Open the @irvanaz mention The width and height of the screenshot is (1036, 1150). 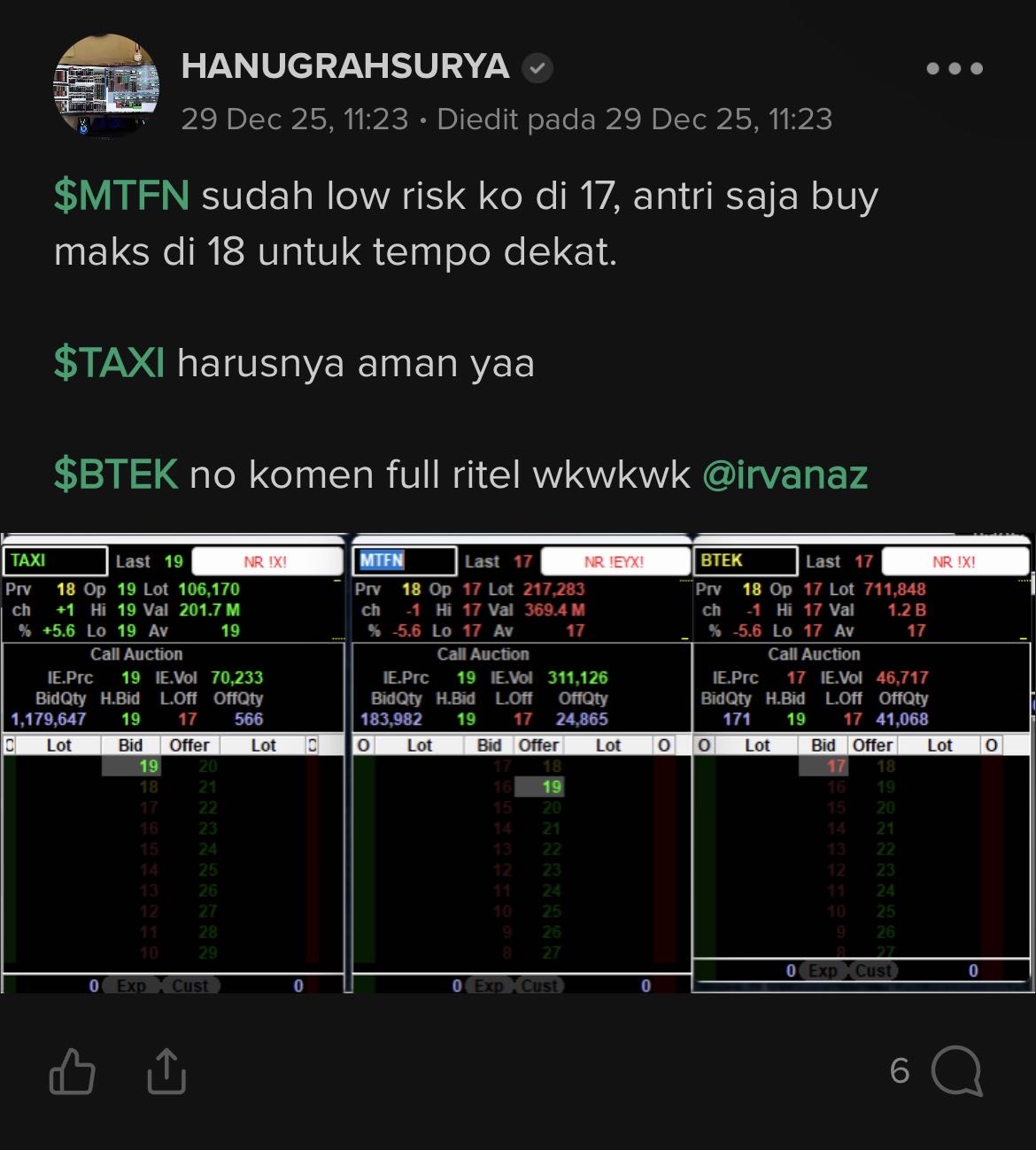click(x=785, y=475)
